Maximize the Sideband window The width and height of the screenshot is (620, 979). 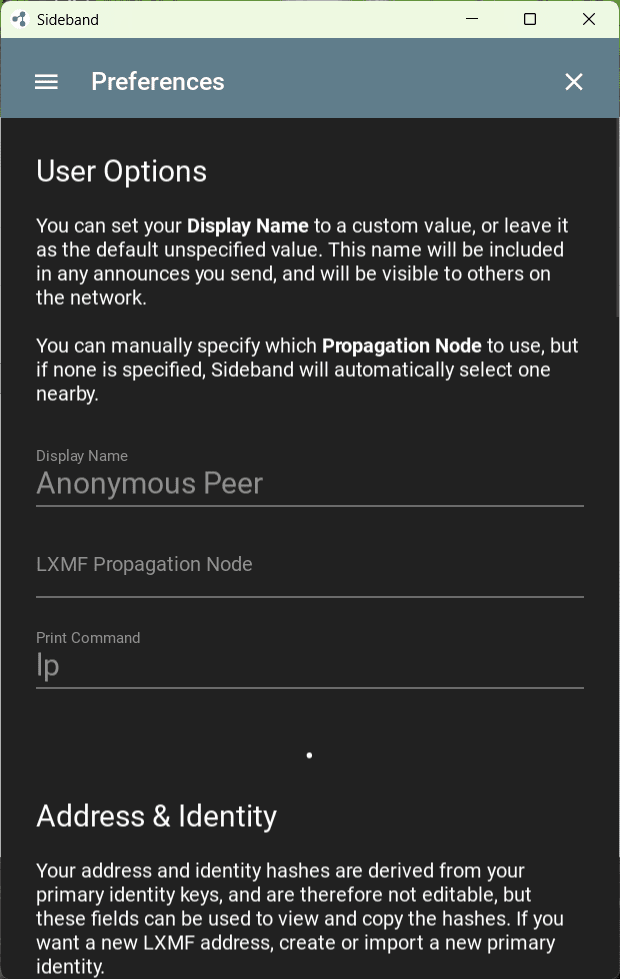pos(530,19)
